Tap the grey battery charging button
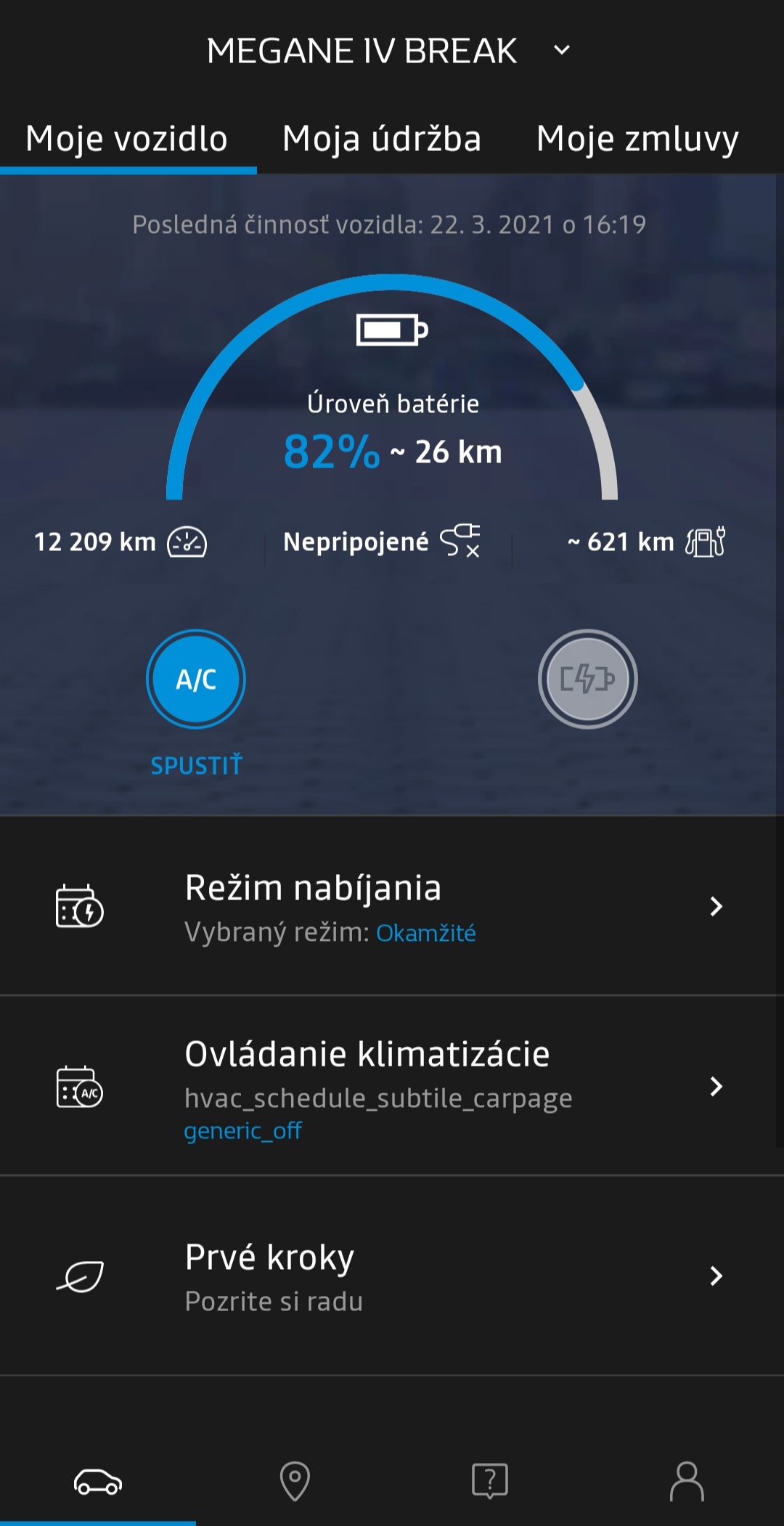Screen dimensions: 784x1526 (x=588, y=680)
